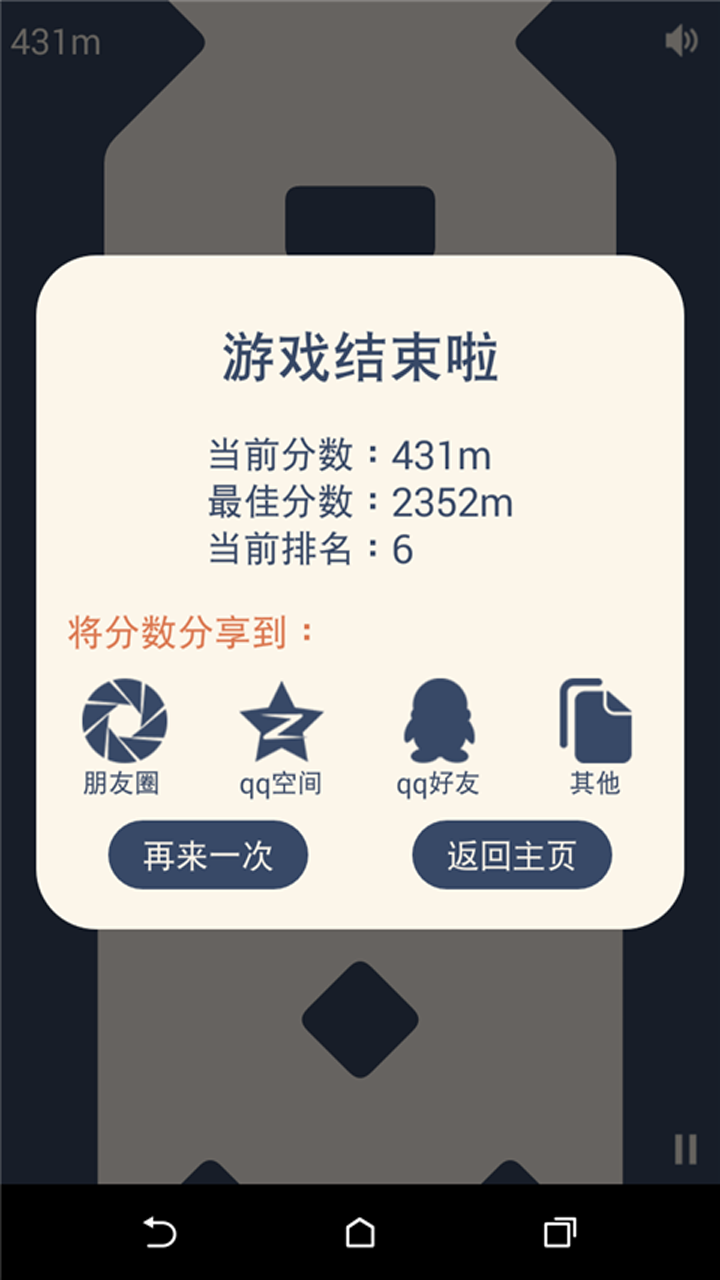The image size is (720, 1280).
Task: Share score to 朋友圈
Action: 123,736
